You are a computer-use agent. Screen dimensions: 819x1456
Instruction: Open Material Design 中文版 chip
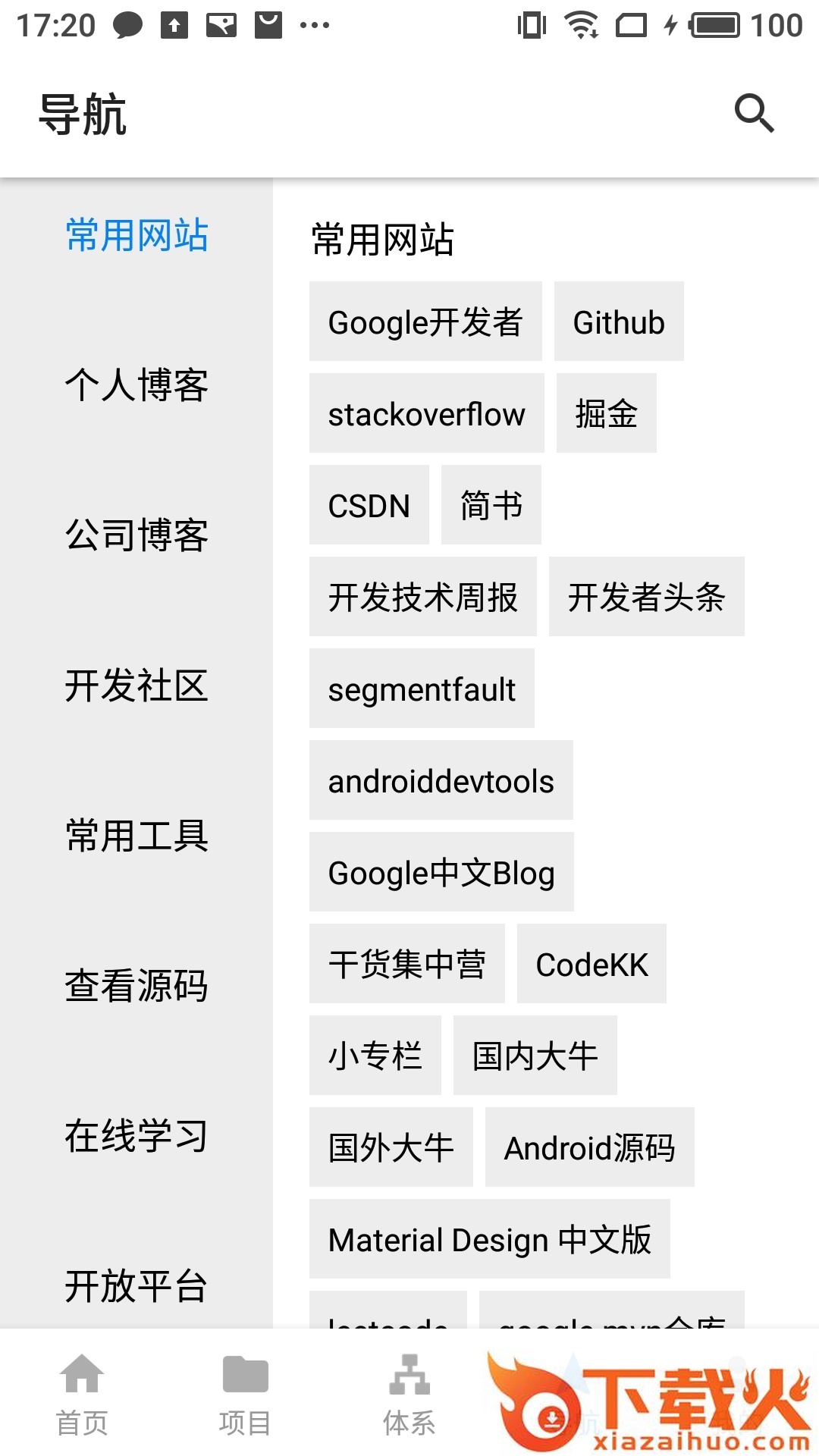click(x=489, y=1239)
